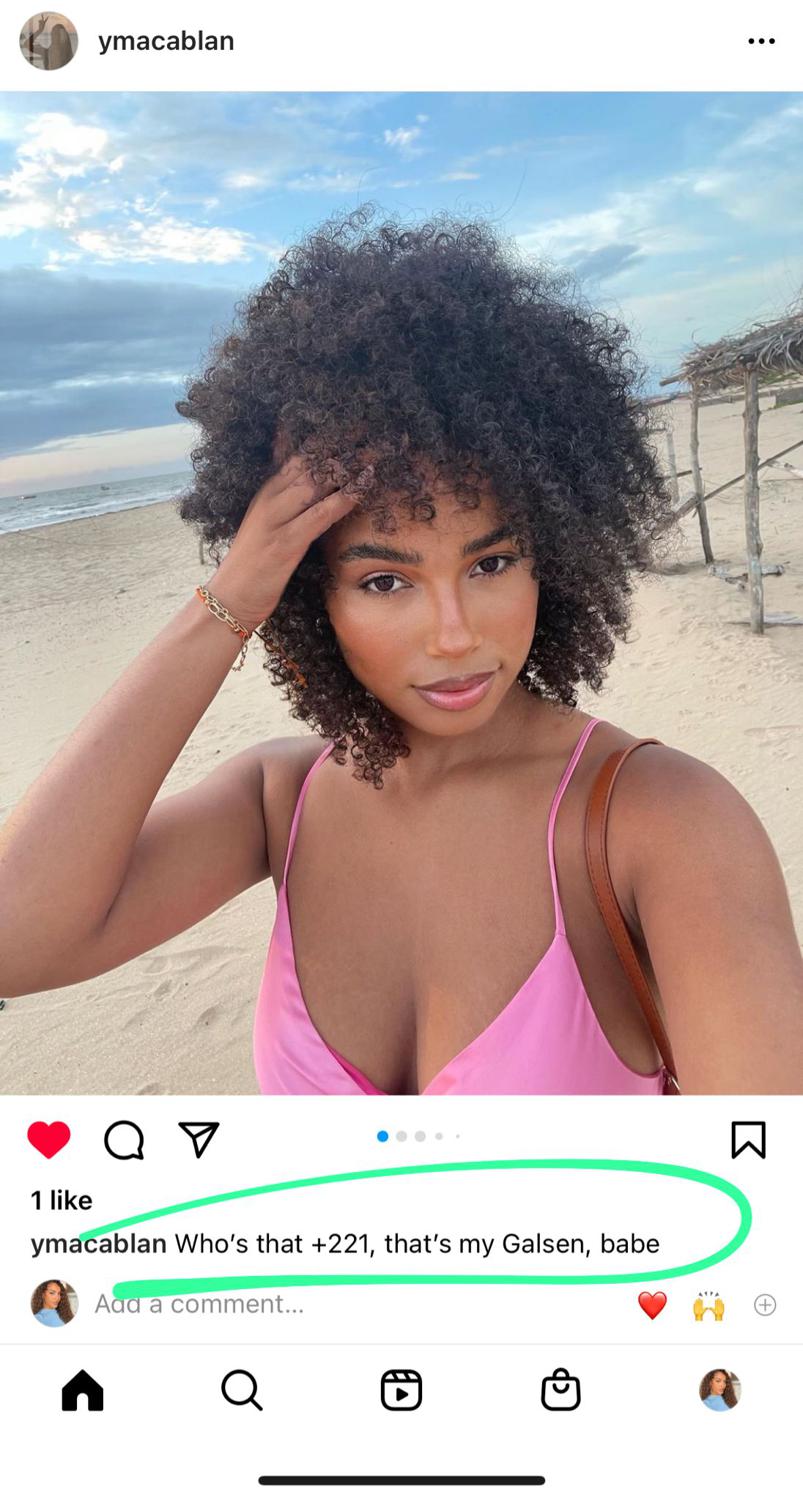Viewport: 803px width, 1500px height.
Task: Open your Profile tab in bottom bar
Action: [719, 1390]
